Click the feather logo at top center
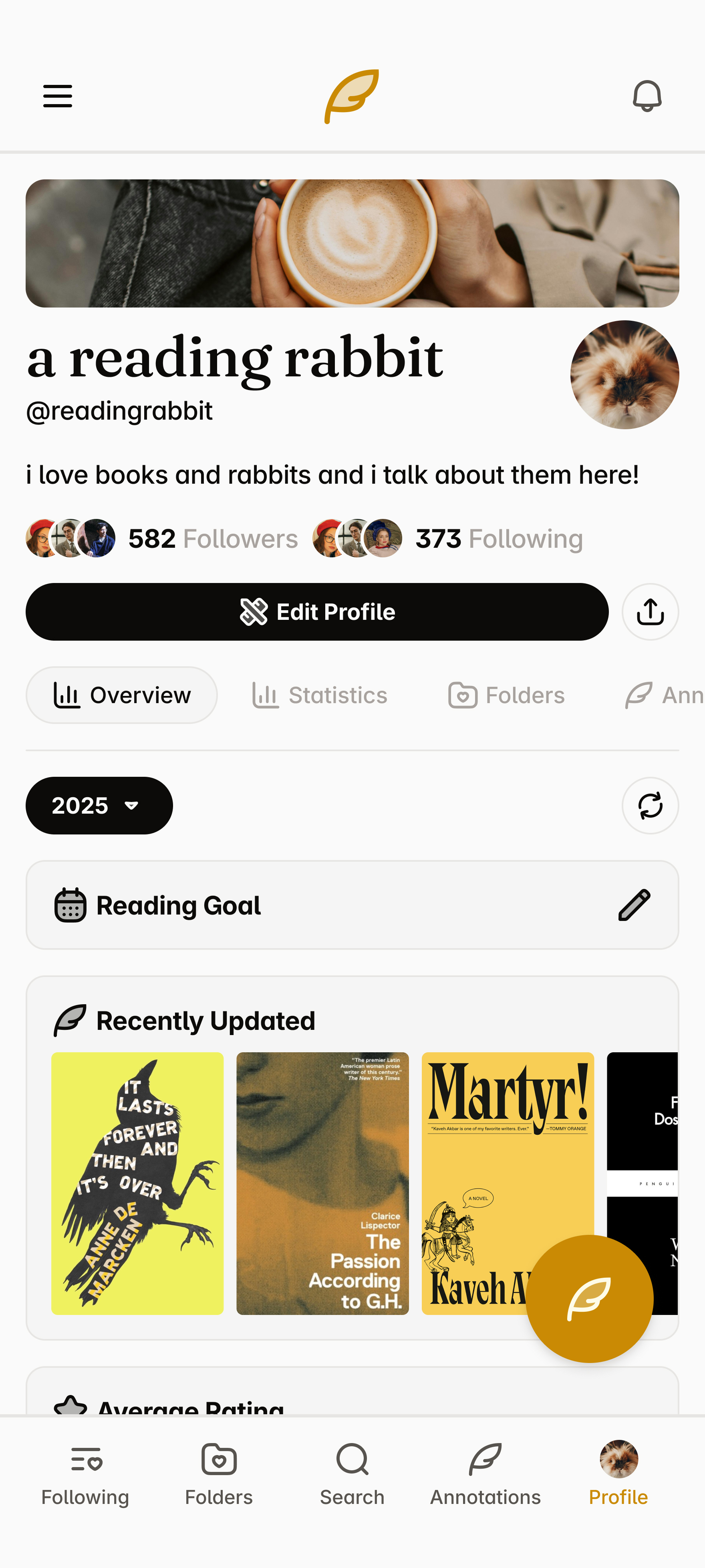The height and width of the screenshot is (1568, 705). (352, 96)
